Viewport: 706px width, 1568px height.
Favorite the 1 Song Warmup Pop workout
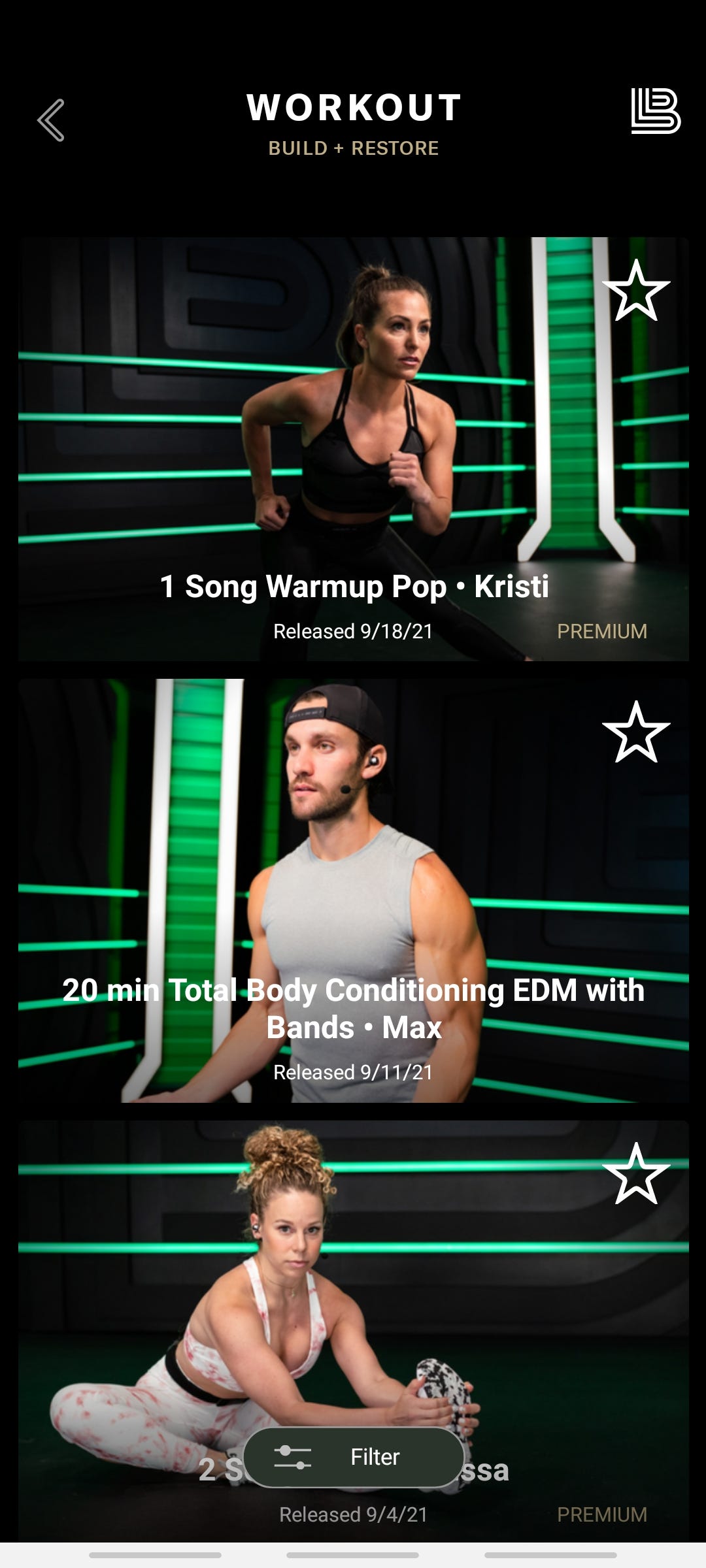point(635,291)
